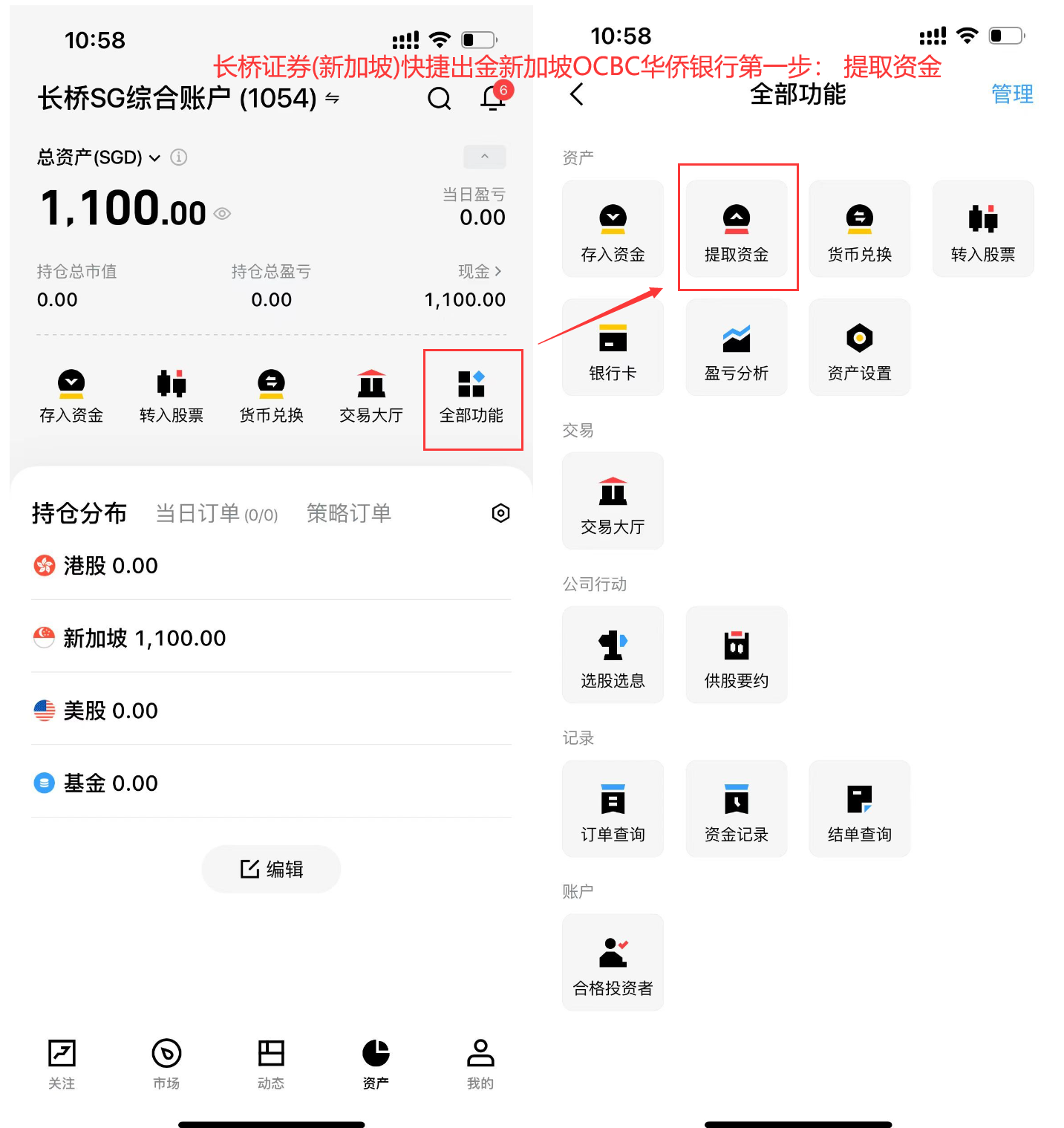This screenshot has height=1128, width=1064.
Task: Click the 编辑 edit button
Action: pos(270,869)
